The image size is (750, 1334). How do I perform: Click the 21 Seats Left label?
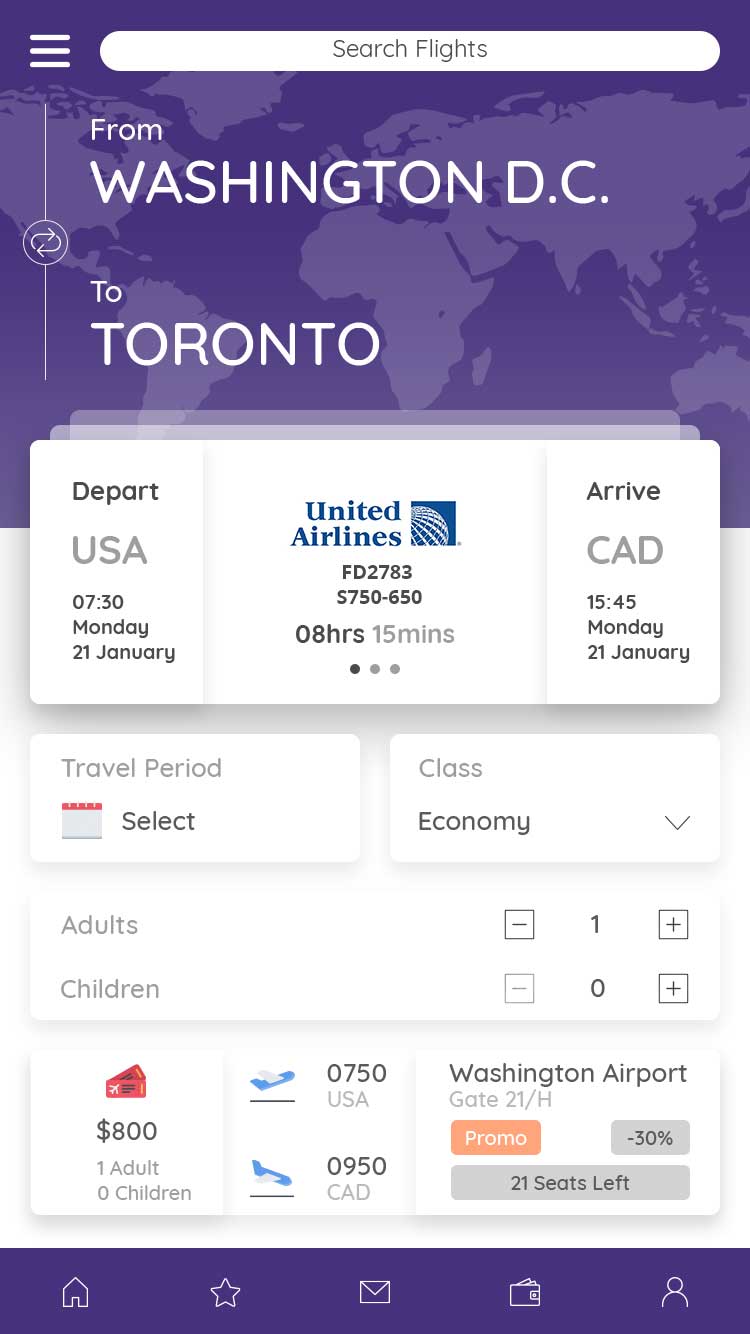point(570,1182)
